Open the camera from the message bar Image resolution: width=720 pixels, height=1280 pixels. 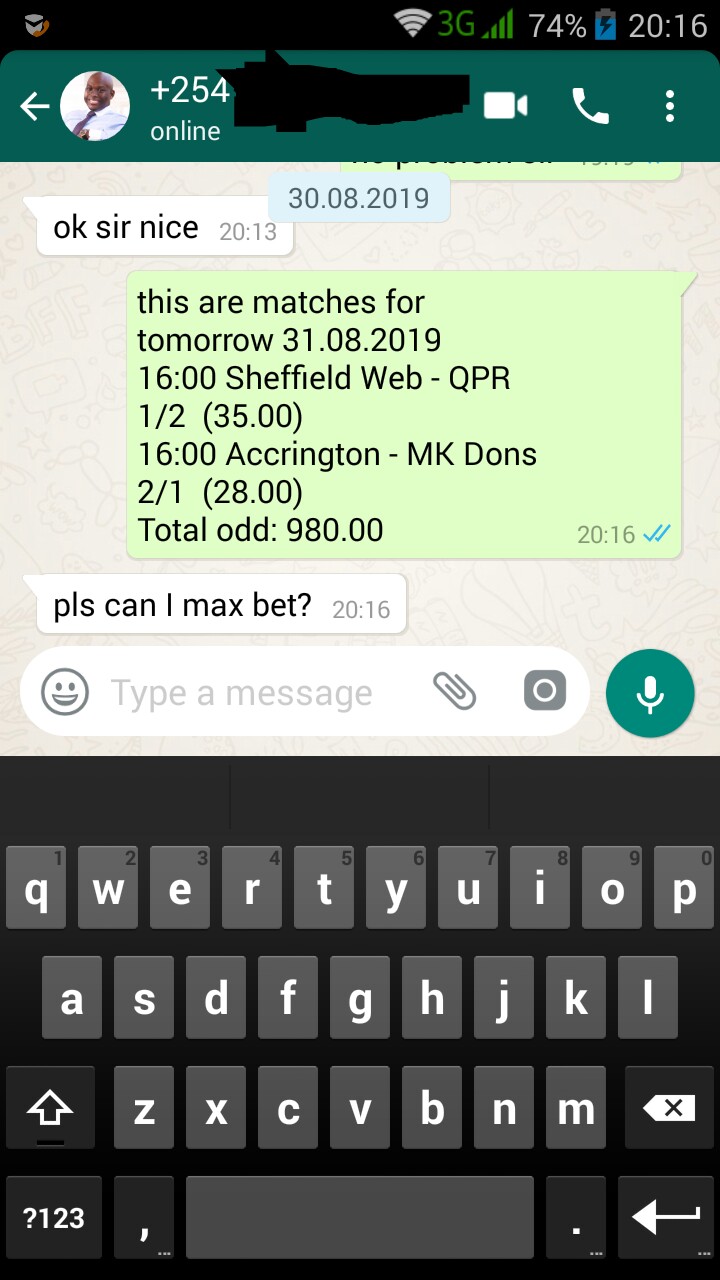click(x=544, y=691)
